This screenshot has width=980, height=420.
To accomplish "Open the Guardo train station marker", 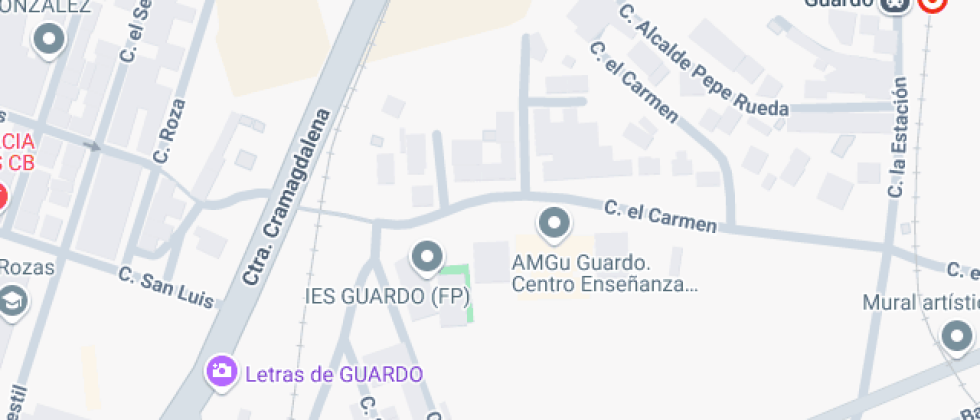I will [895, 4].
